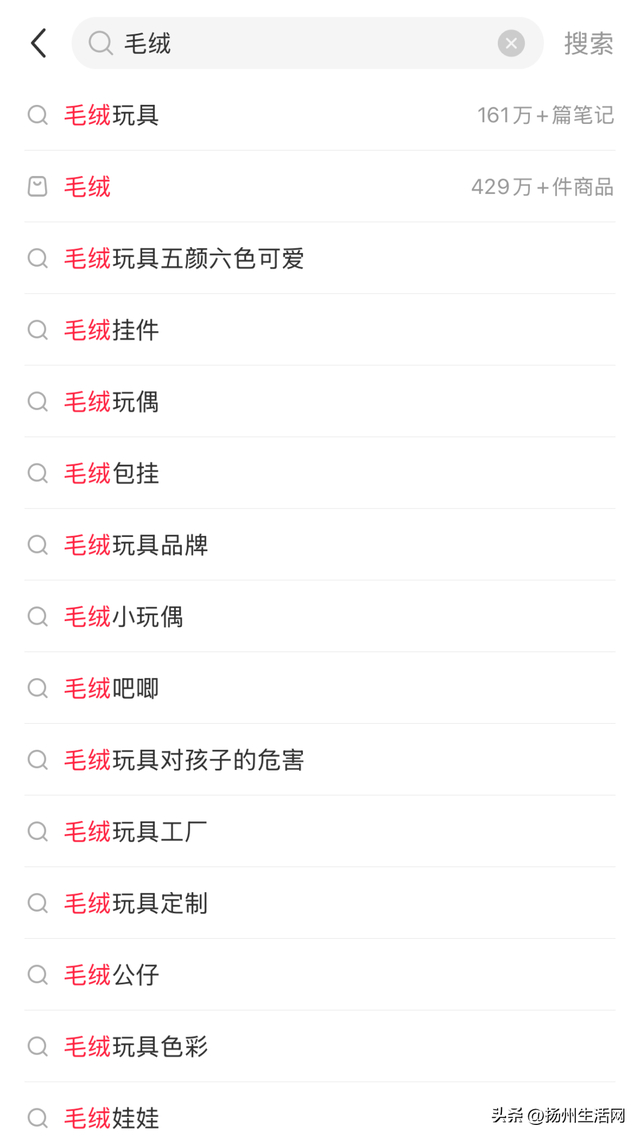Tap the suggestion 毛绒玩偶

pyautogui.click(x=320, y=402)
